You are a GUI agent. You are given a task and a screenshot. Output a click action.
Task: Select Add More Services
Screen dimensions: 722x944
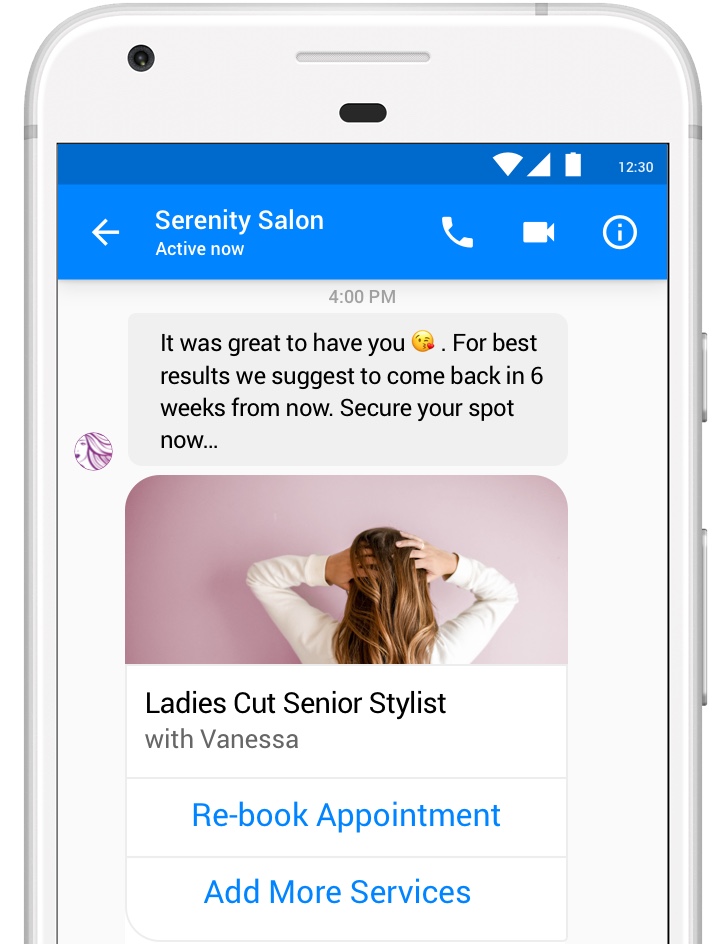337,891
